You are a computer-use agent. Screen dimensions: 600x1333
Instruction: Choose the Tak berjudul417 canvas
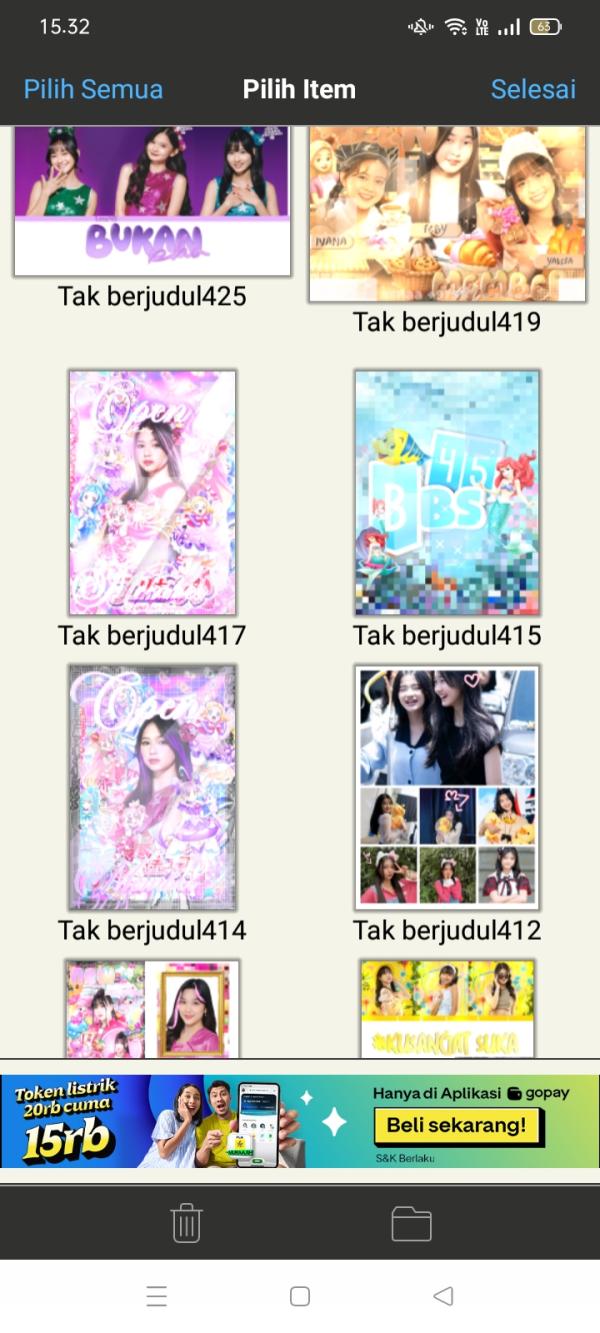[152, 492]
